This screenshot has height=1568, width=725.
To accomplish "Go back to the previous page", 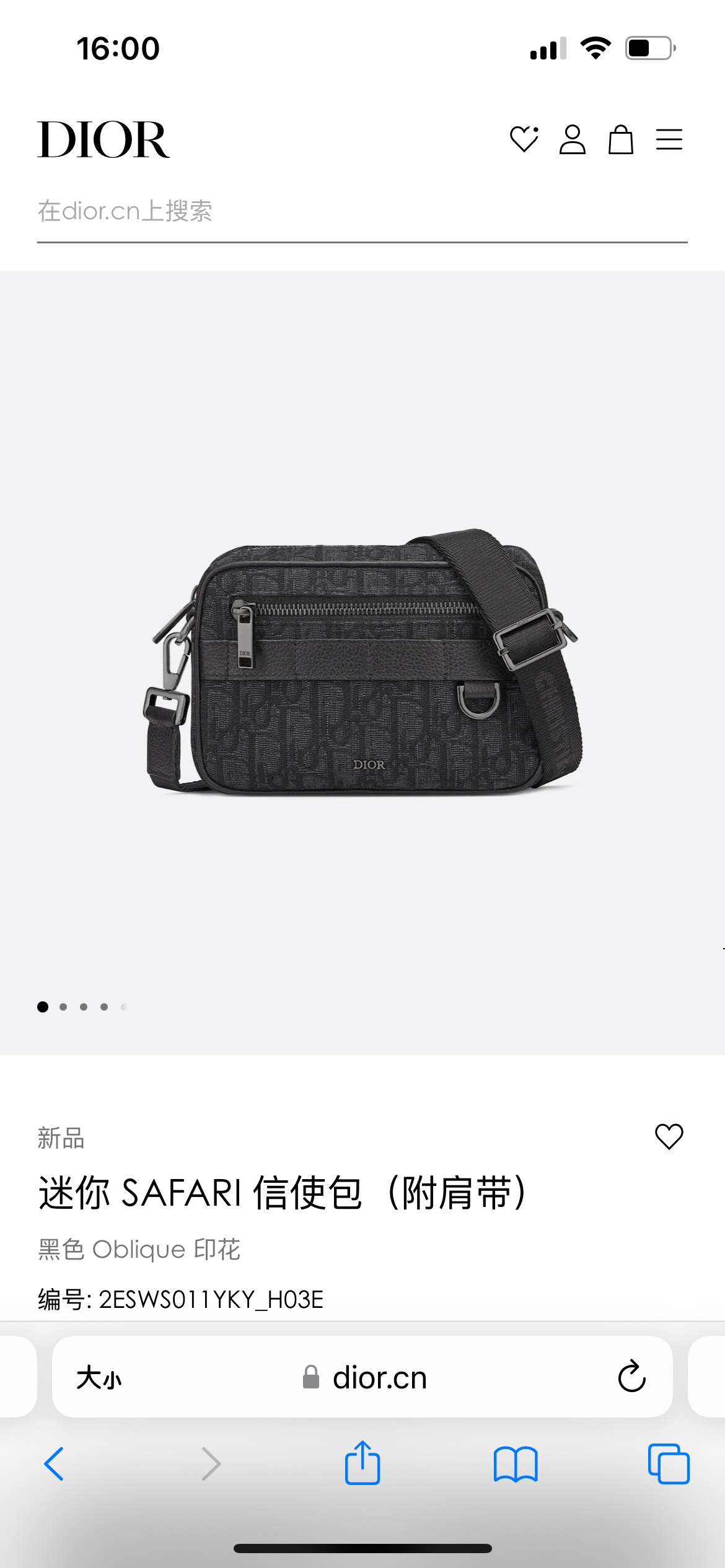I will [x=55, y=1464].
